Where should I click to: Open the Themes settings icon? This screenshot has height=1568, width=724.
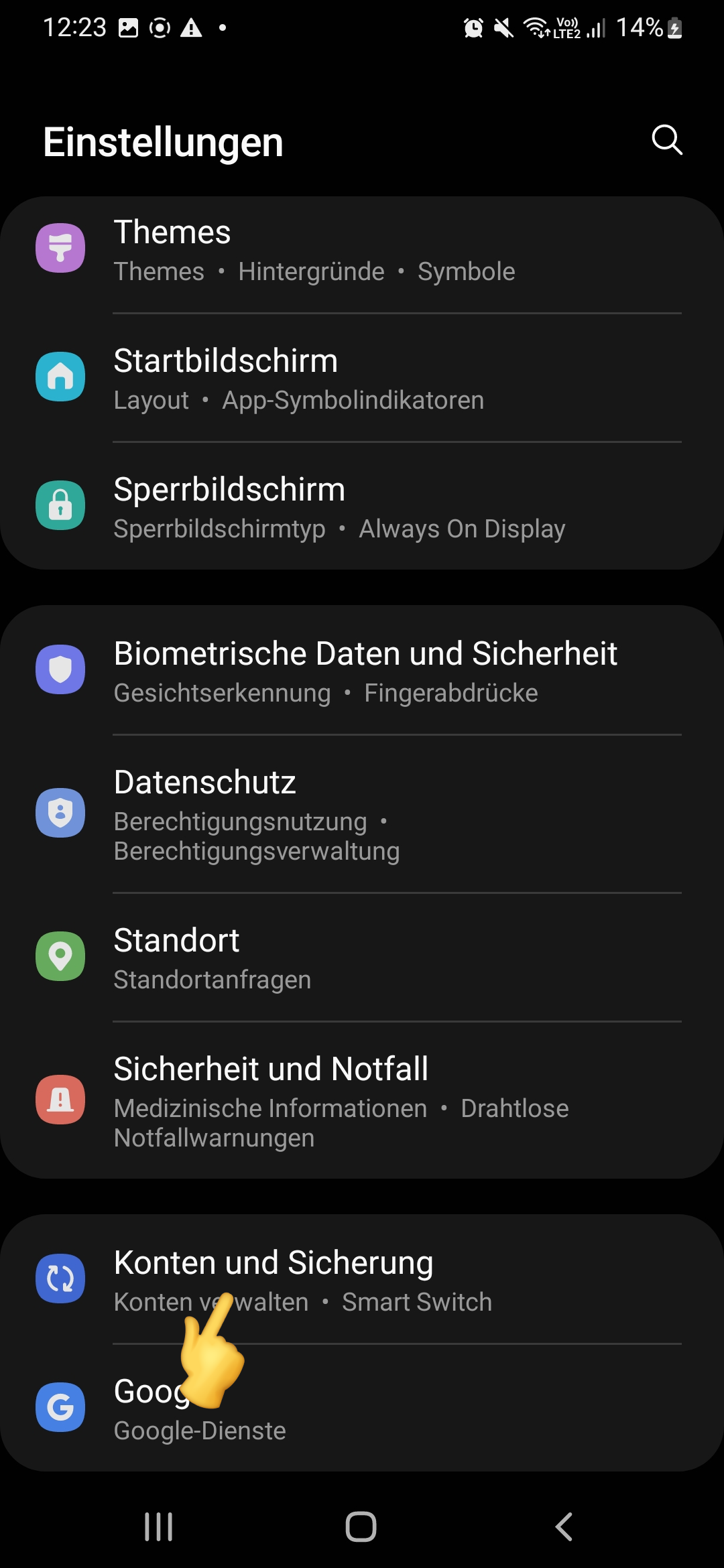(61, 248)
